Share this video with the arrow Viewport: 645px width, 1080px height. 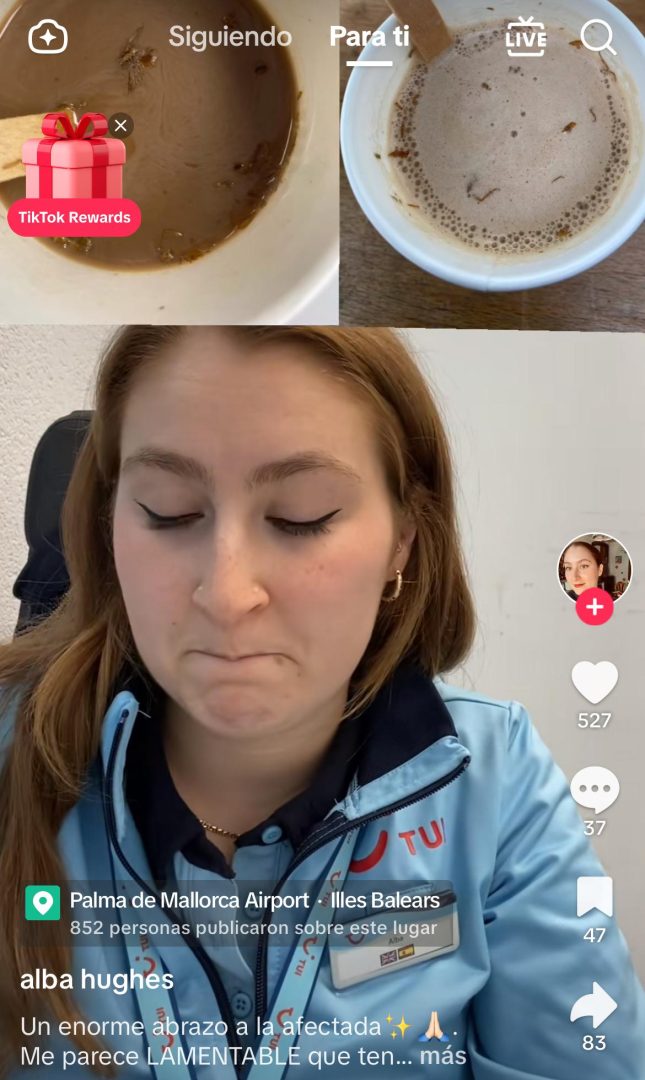coord(594,1005)
